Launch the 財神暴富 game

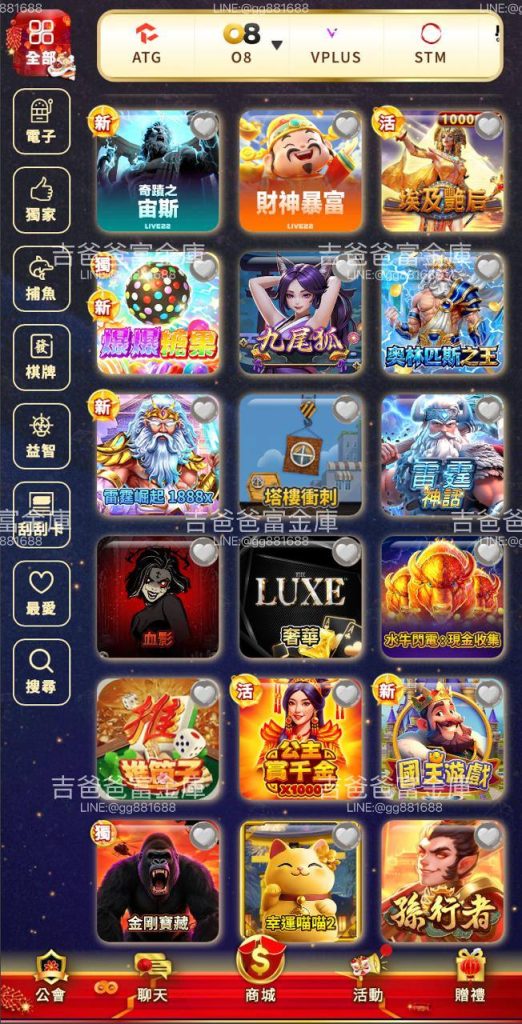pos(300,172)
